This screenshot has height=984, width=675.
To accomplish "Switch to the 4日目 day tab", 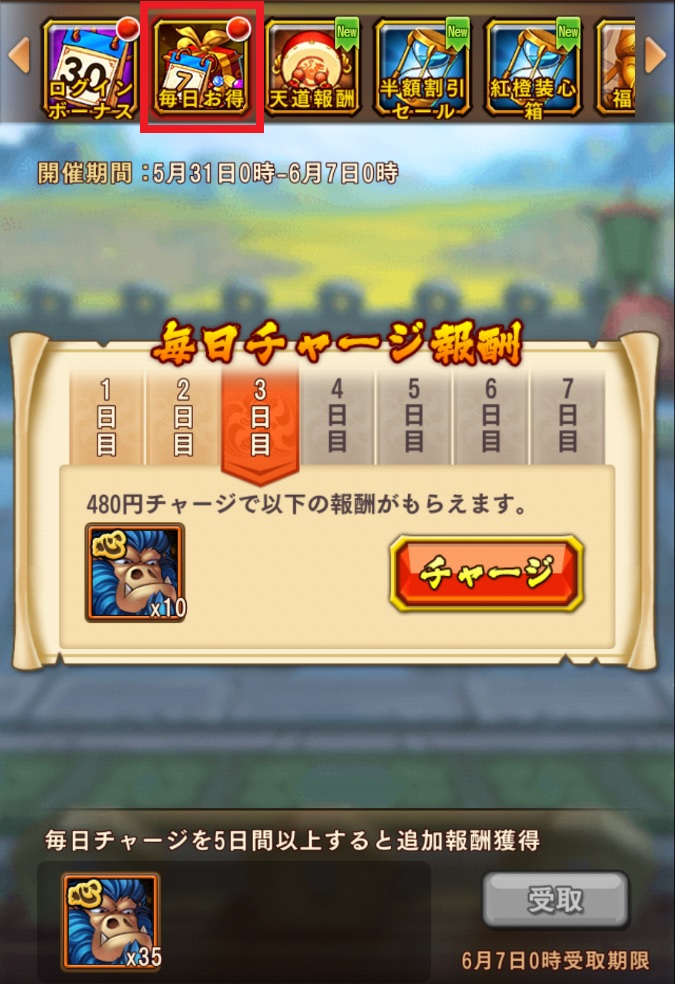I will [337, 417].
